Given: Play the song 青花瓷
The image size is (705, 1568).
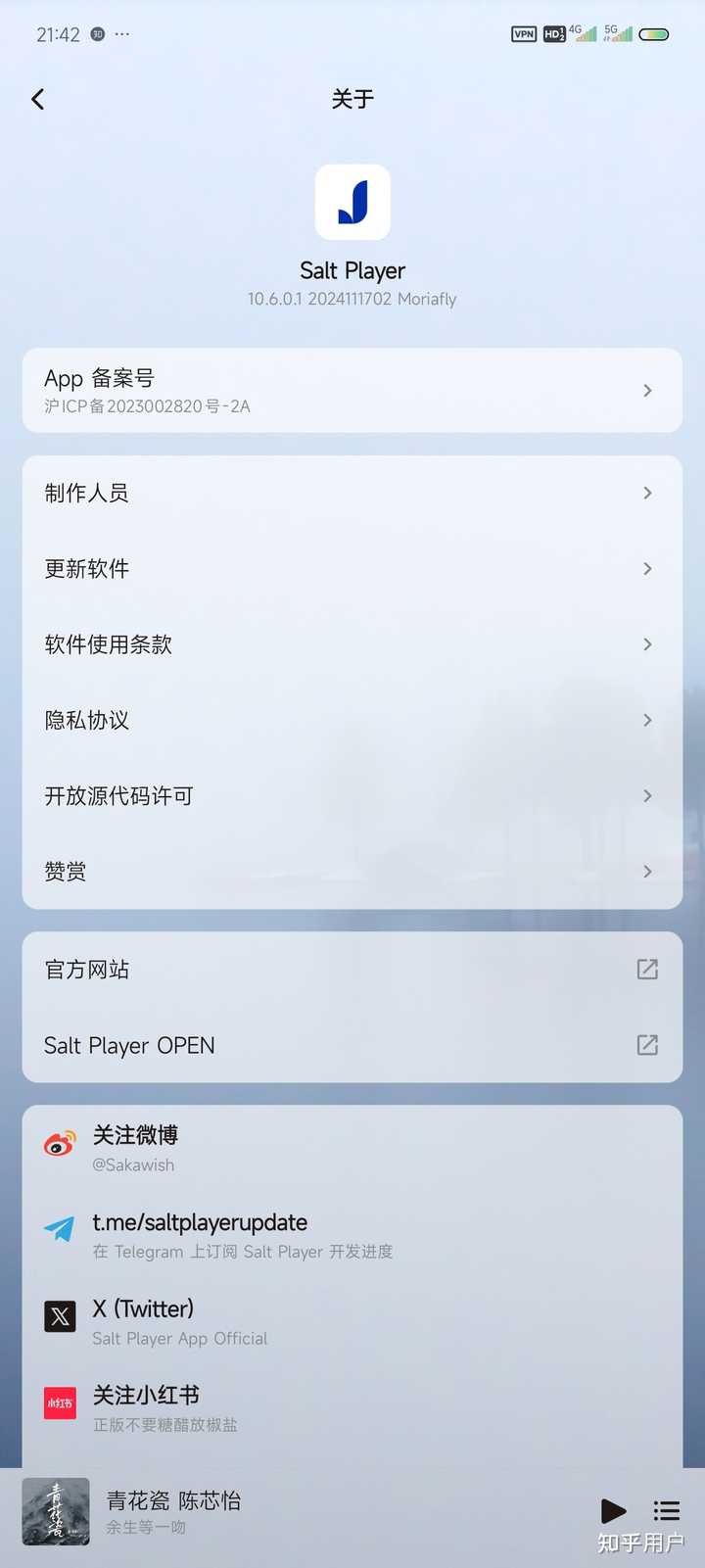Looking at the screenshot, I should [613, 1511].
